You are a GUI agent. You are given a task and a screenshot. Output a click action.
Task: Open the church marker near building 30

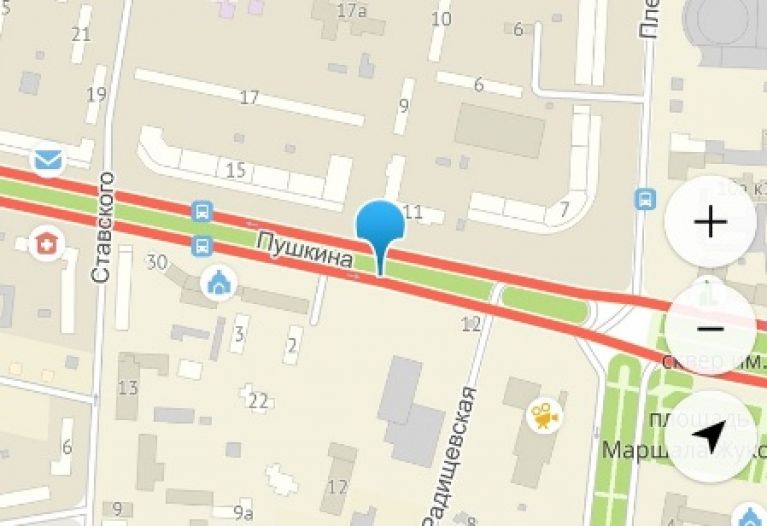coord(217,283)
